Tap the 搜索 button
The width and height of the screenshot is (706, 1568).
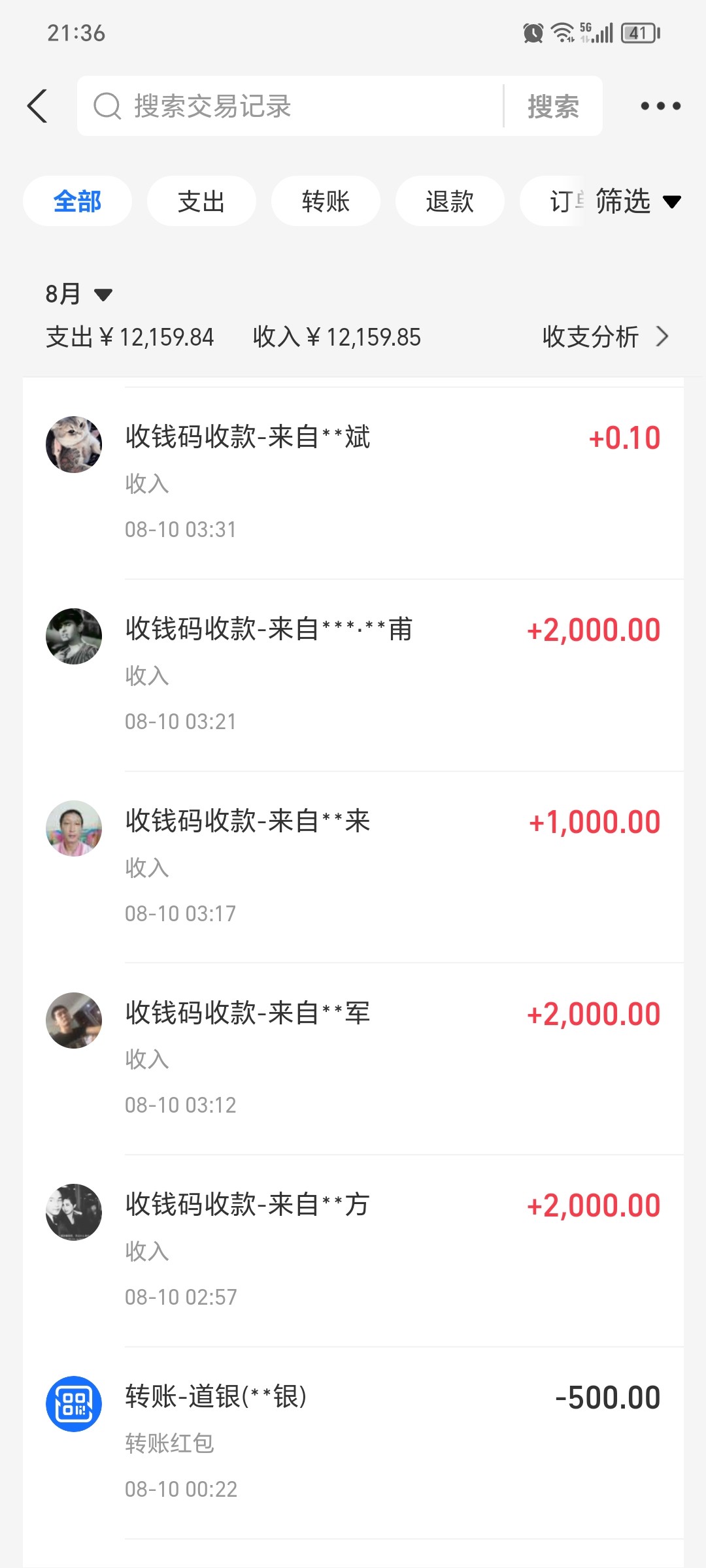tap(553, 106)
